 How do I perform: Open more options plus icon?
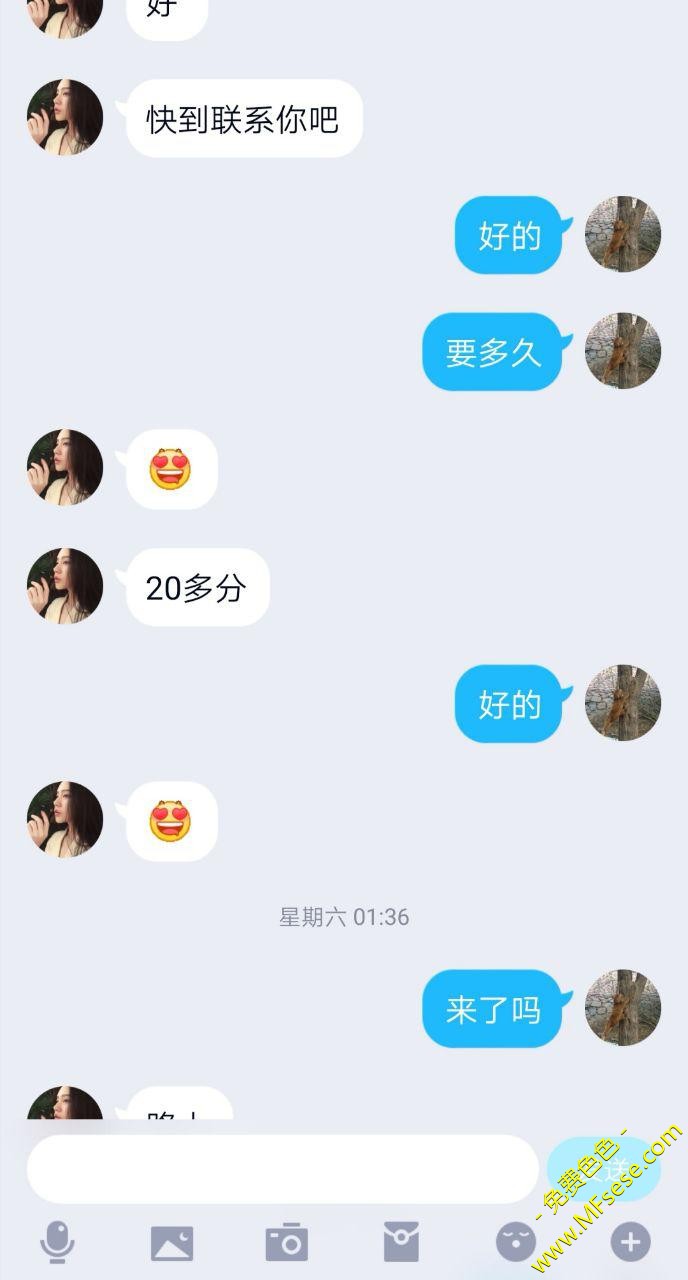point(630,1243)
